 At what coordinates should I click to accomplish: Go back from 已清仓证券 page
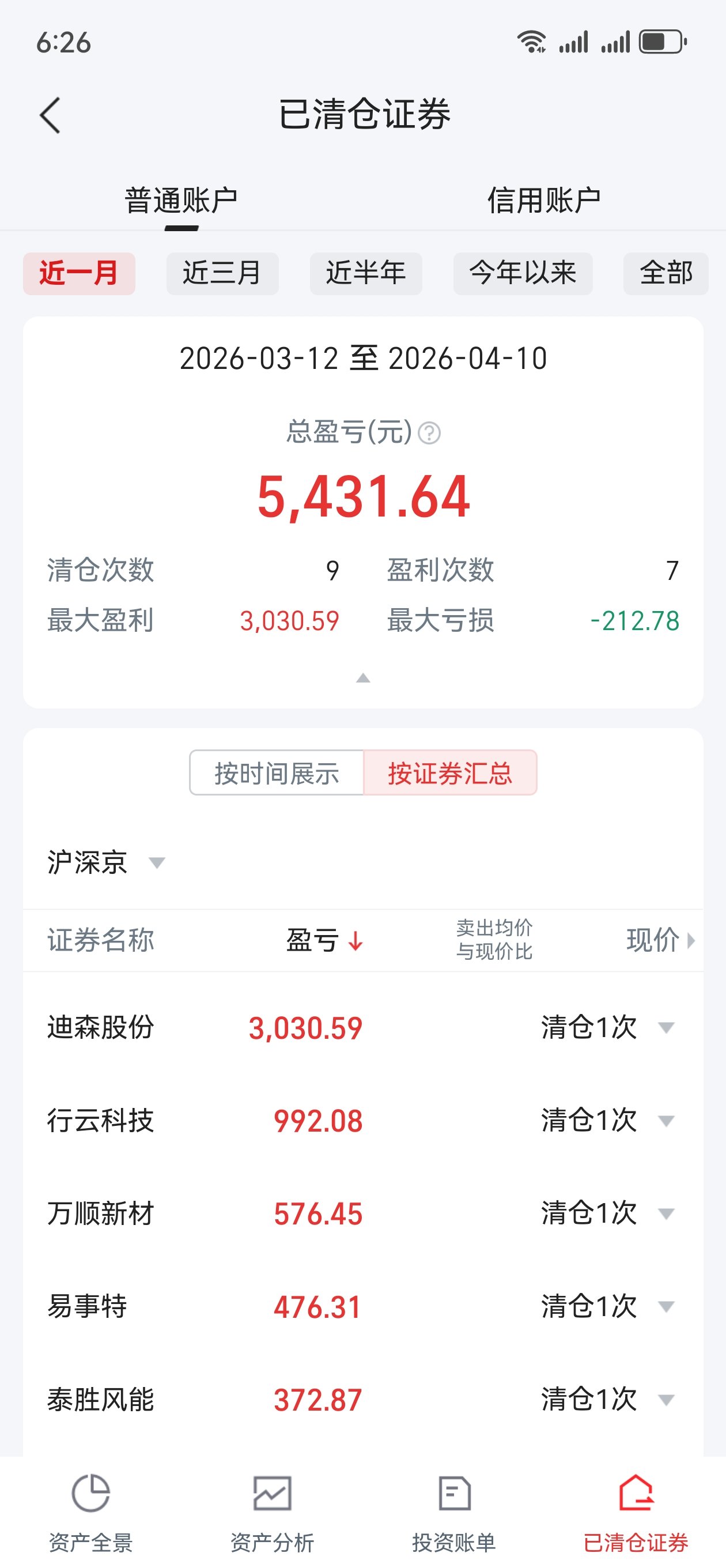[x=50, y=115]
